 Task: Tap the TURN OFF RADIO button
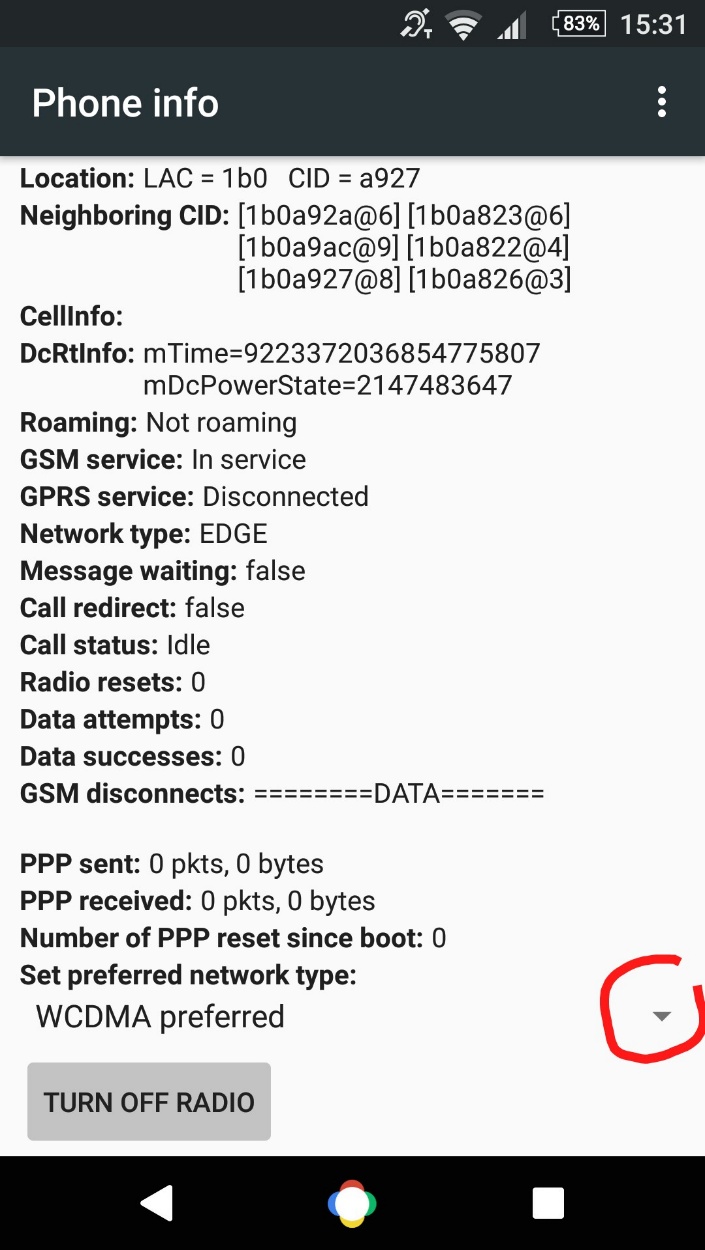click(x=149, y=1102)
